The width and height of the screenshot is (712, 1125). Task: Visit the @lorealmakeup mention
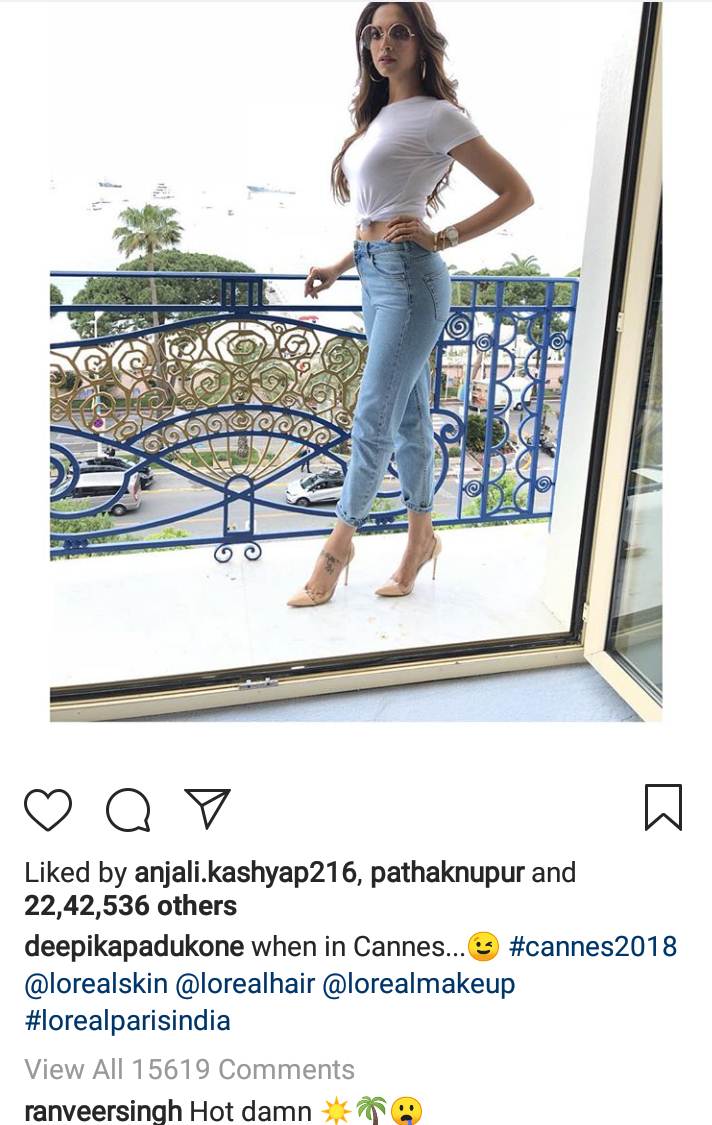(419, 983)
